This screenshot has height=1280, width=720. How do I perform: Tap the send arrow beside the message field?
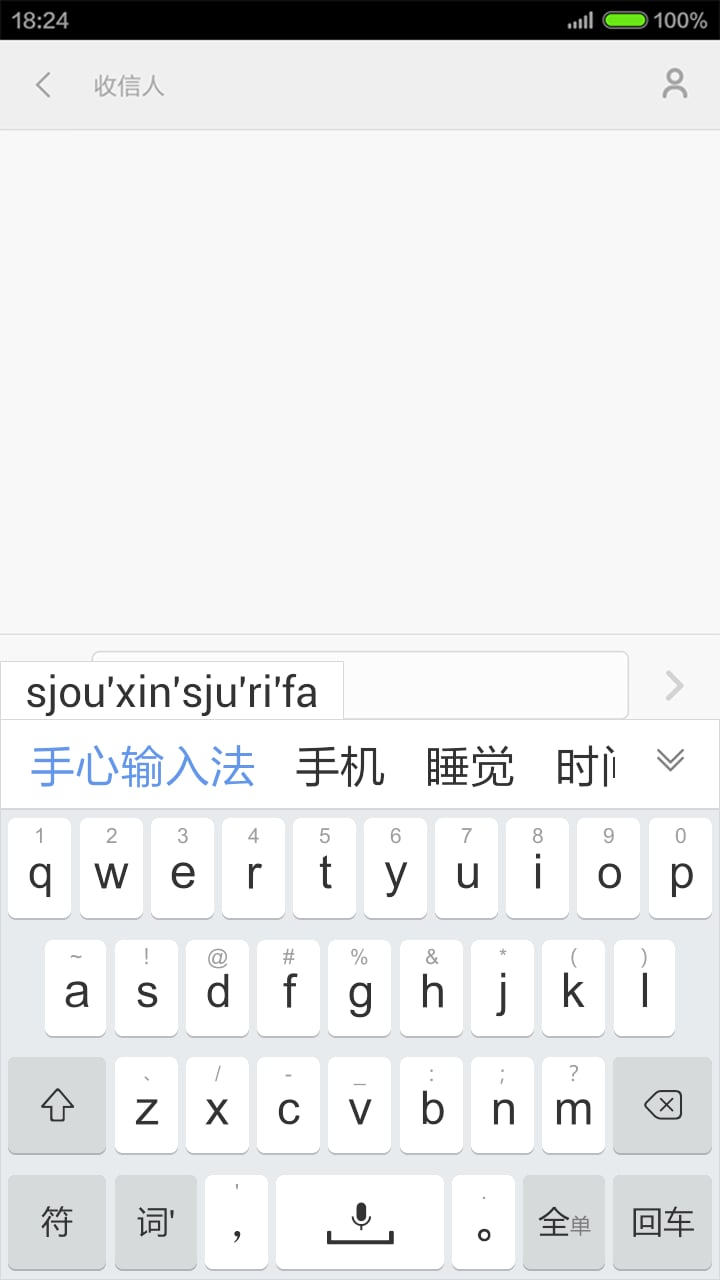point(674,684)
